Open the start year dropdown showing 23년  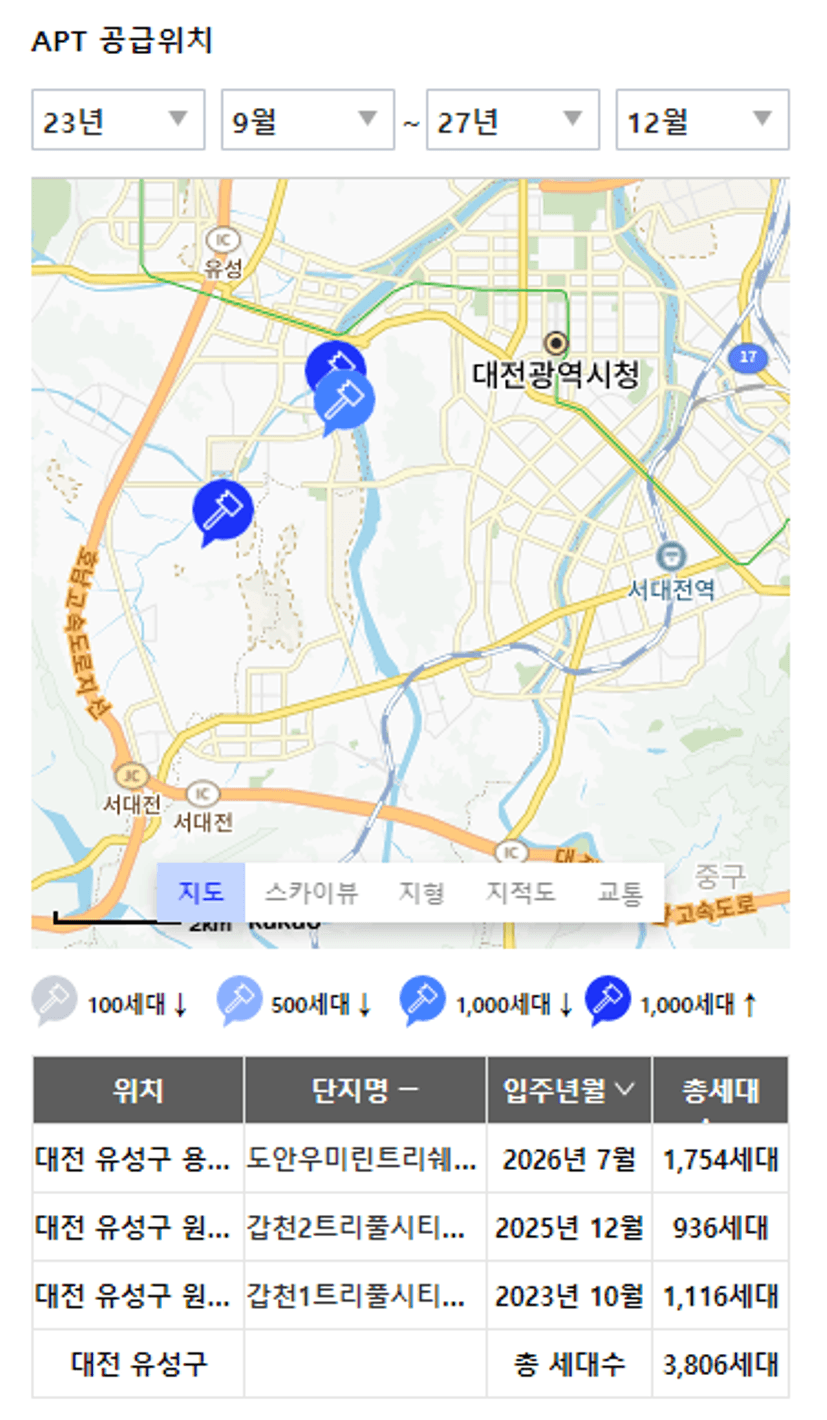coord(118,120)
